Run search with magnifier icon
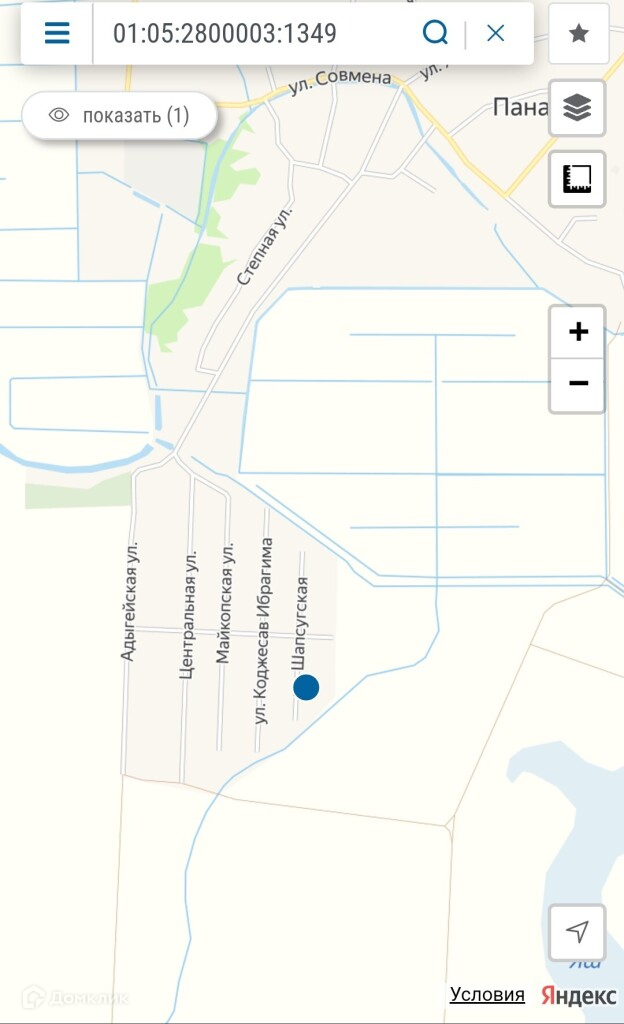The width and height of the screenshot is (624, 1024). coord(435,33)
